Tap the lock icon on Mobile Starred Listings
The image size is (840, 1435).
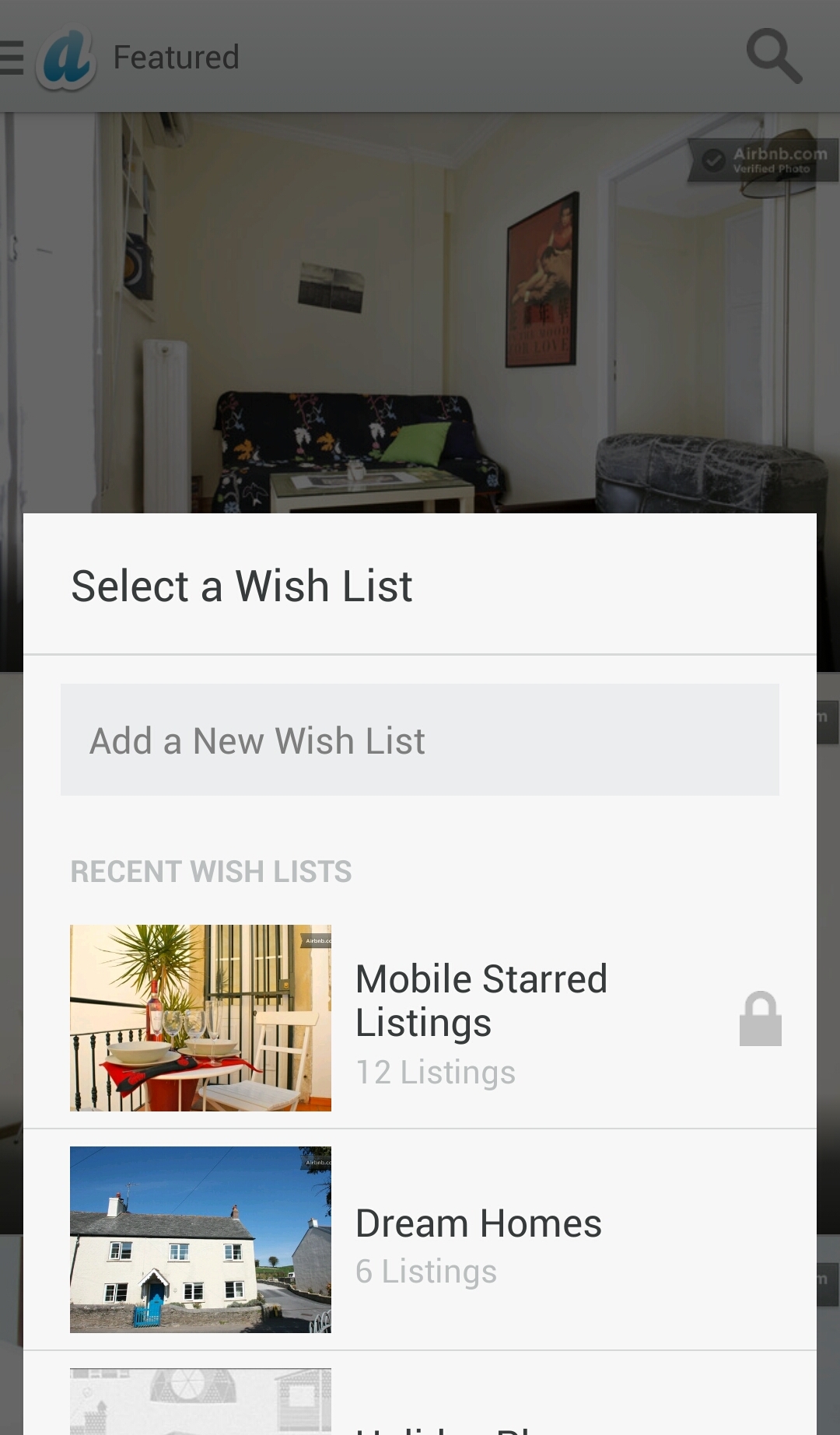pyautogui.click(x=761, y=1019)
